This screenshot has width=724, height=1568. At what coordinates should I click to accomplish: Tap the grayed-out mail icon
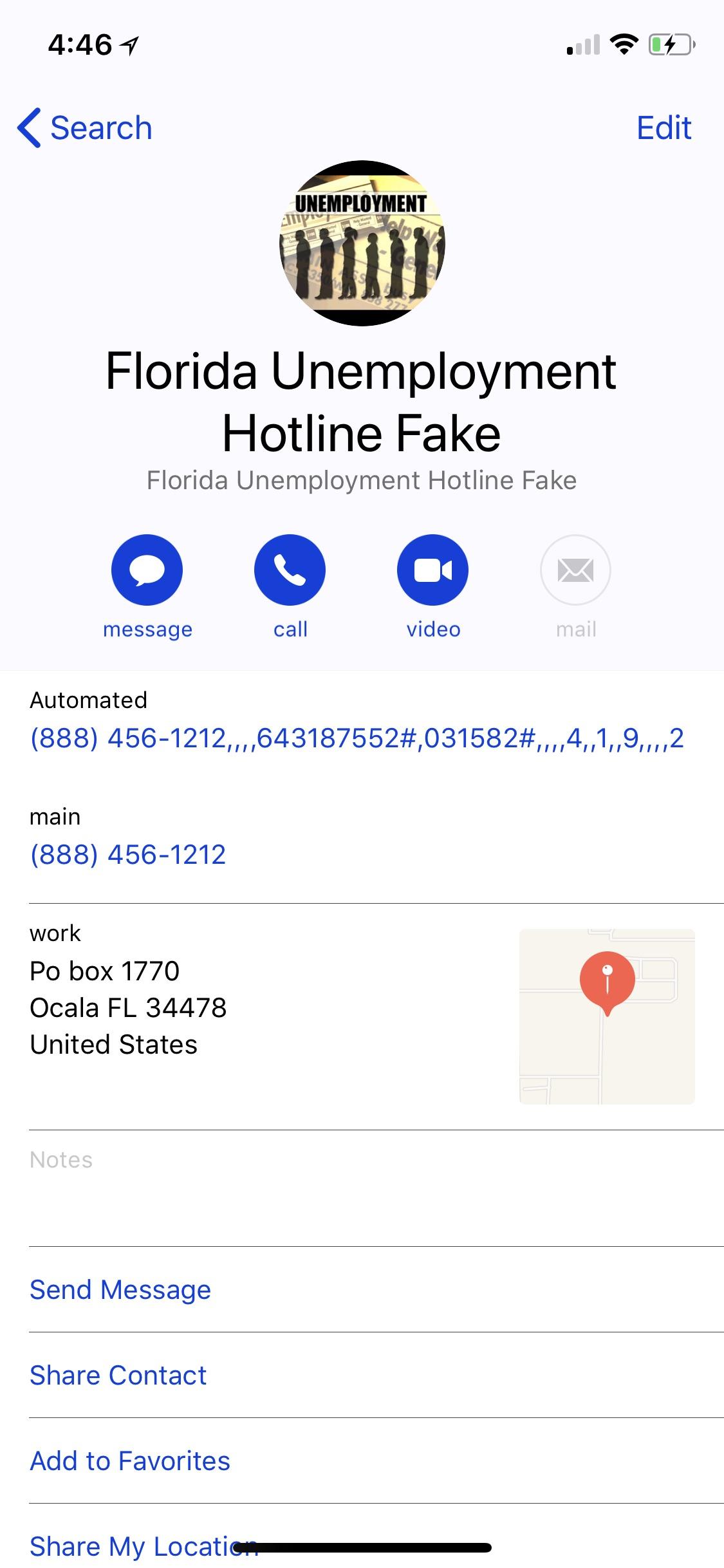tap(575, 569)
